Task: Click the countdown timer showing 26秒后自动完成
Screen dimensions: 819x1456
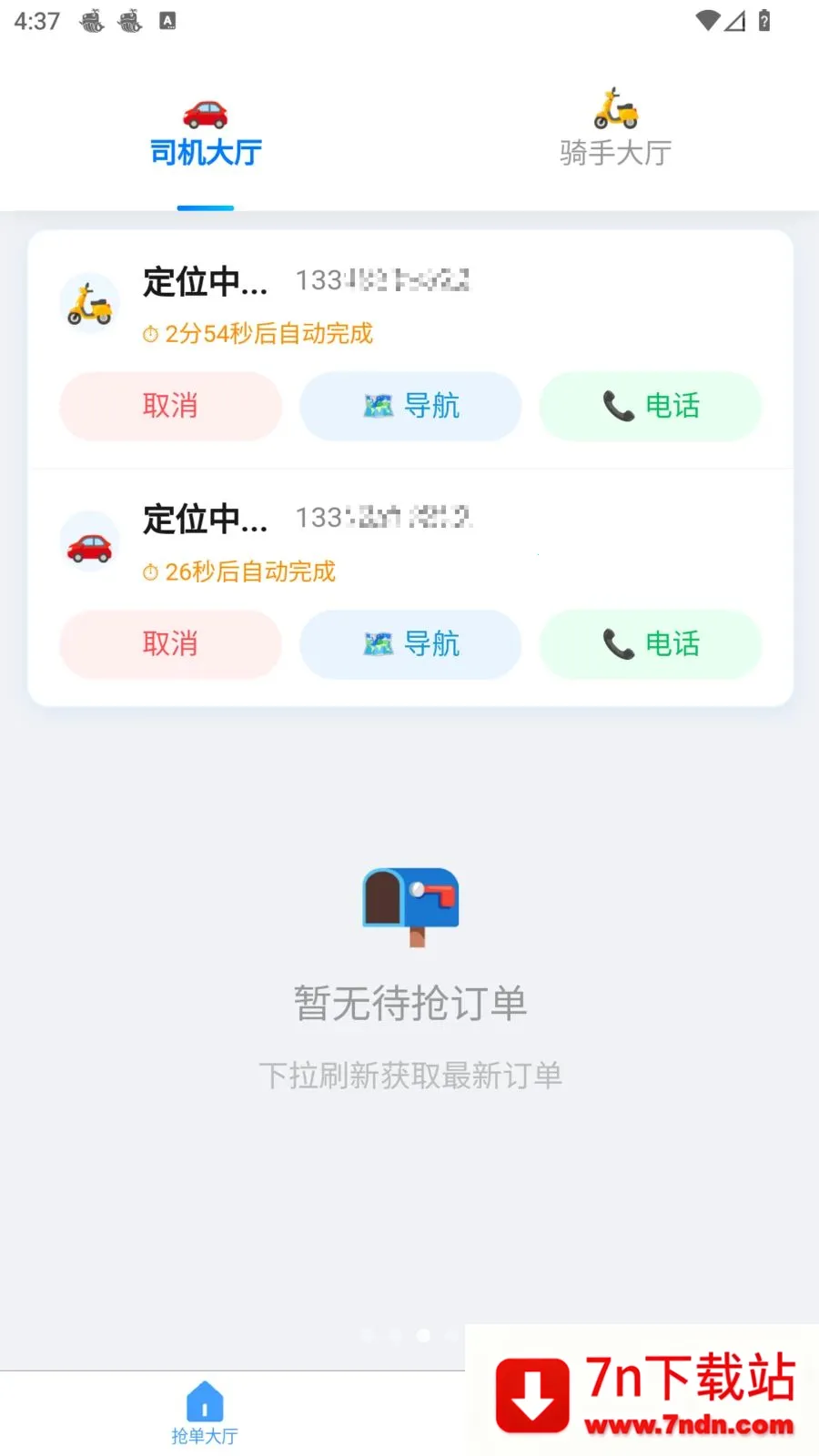Action: click(x=239, y=571)
